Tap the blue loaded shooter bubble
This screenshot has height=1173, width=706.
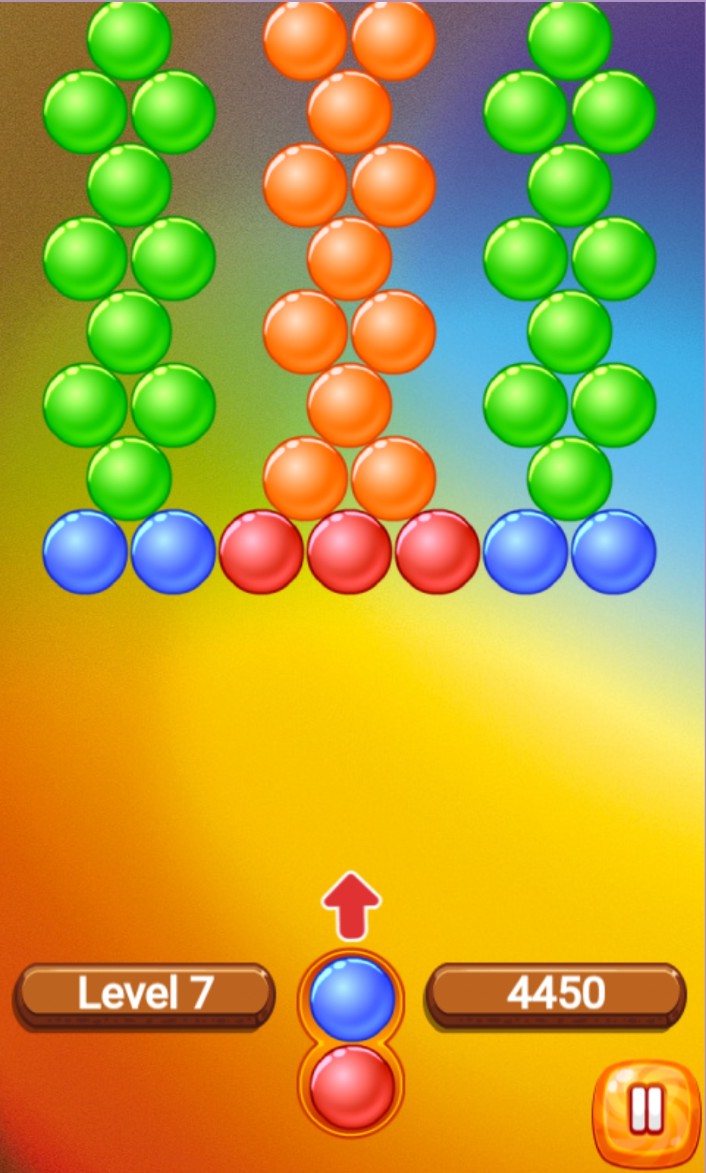(352, 999)
